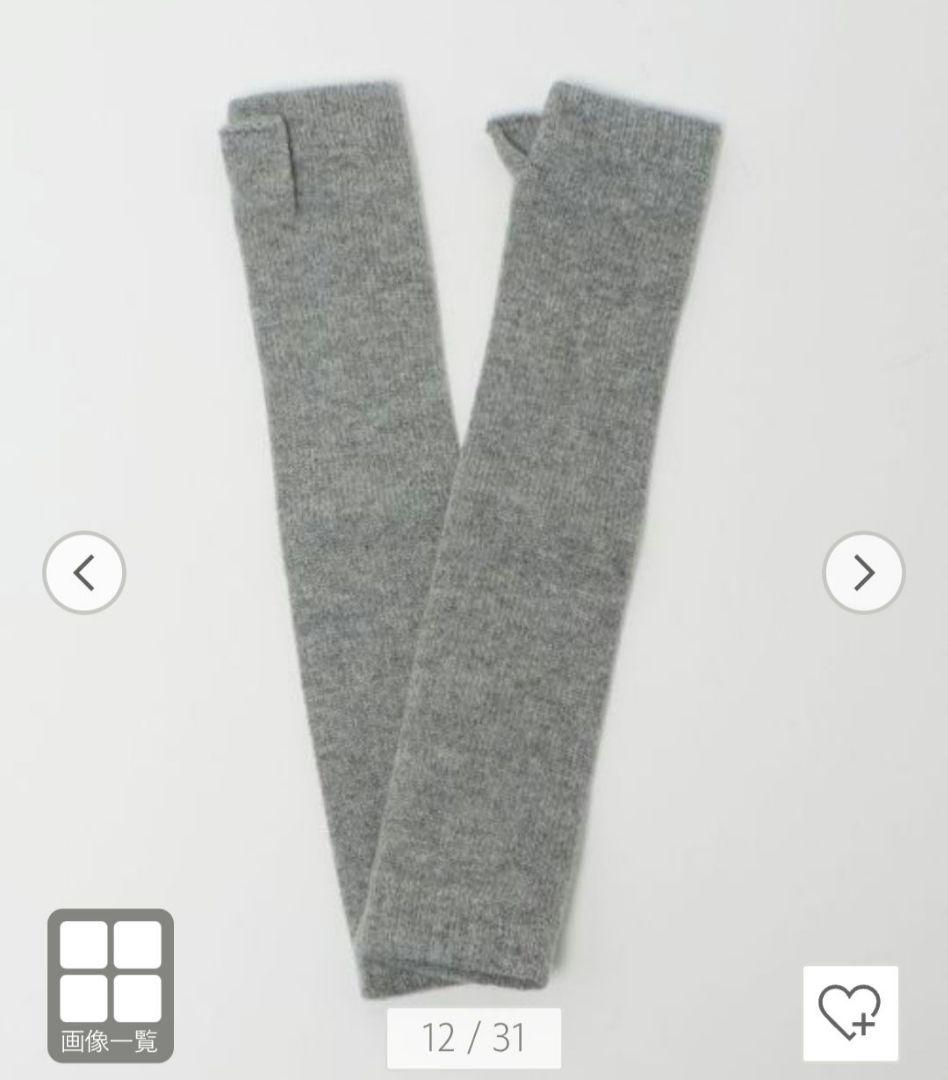This screenshot has height=1080, width=948.
Task: Add this item to favorites
Action: (850, 1011)
